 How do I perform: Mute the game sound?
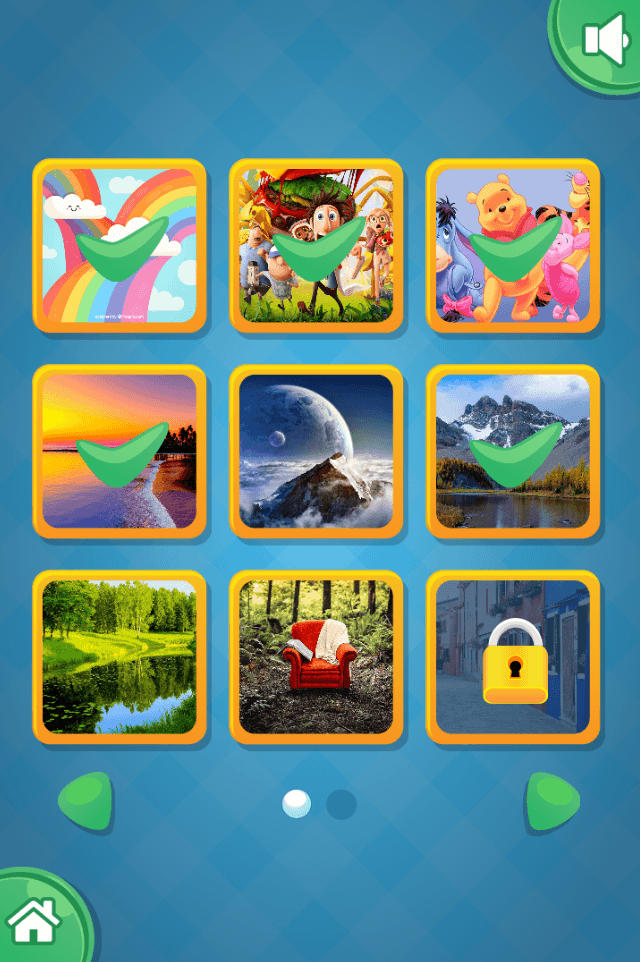pyautogui.click(x=604, y=39)
